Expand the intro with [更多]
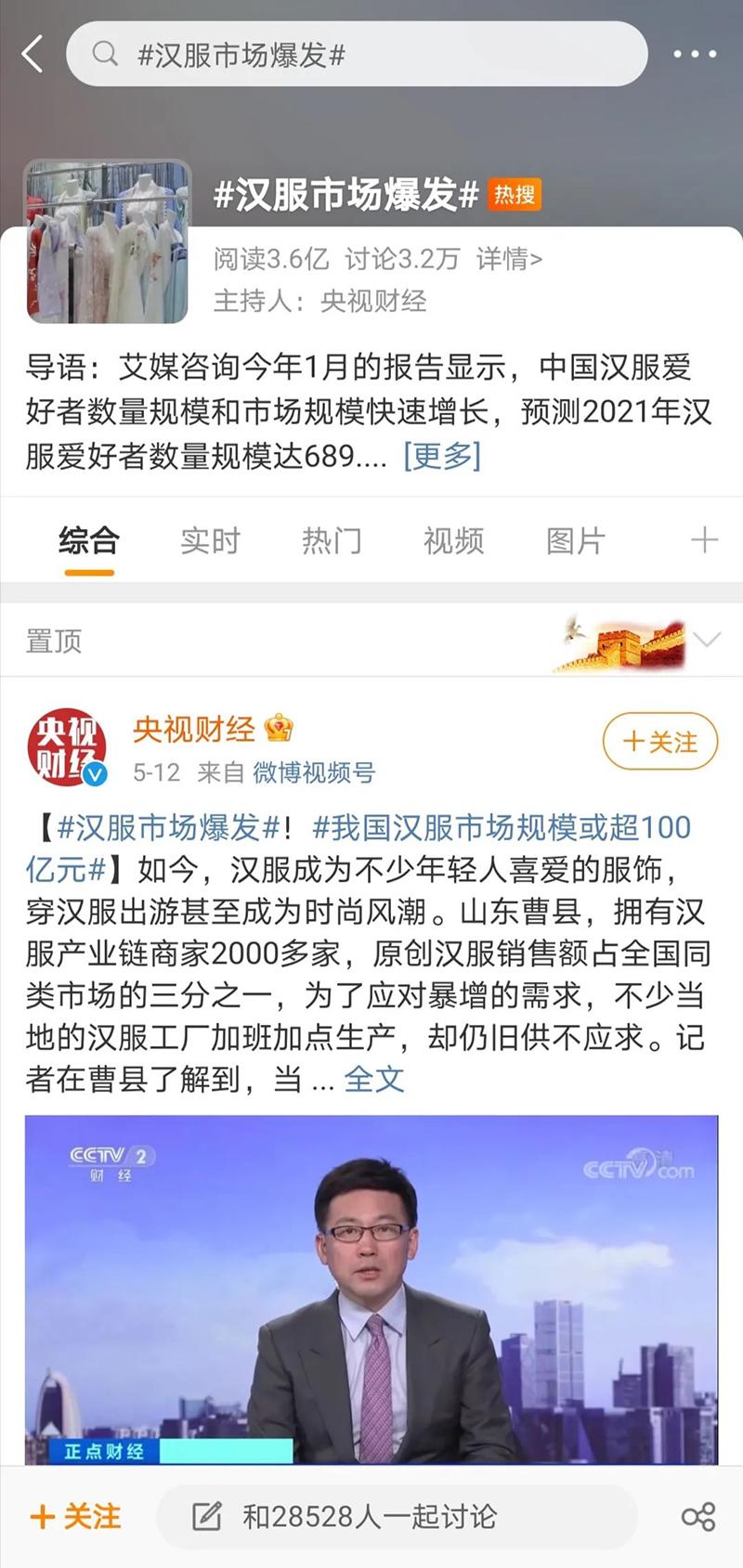This screenshot has height=1568, width=743. point(442,455)
